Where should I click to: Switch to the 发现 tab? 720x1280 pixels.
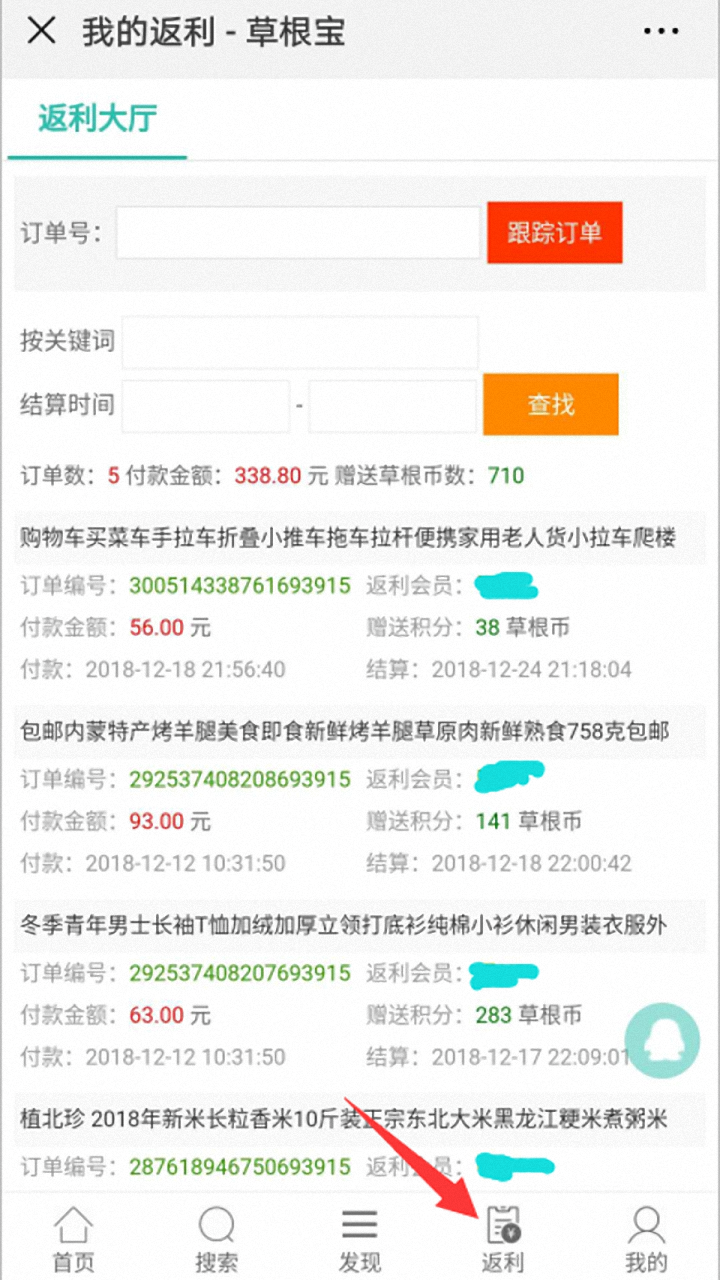coord(359,1238)
